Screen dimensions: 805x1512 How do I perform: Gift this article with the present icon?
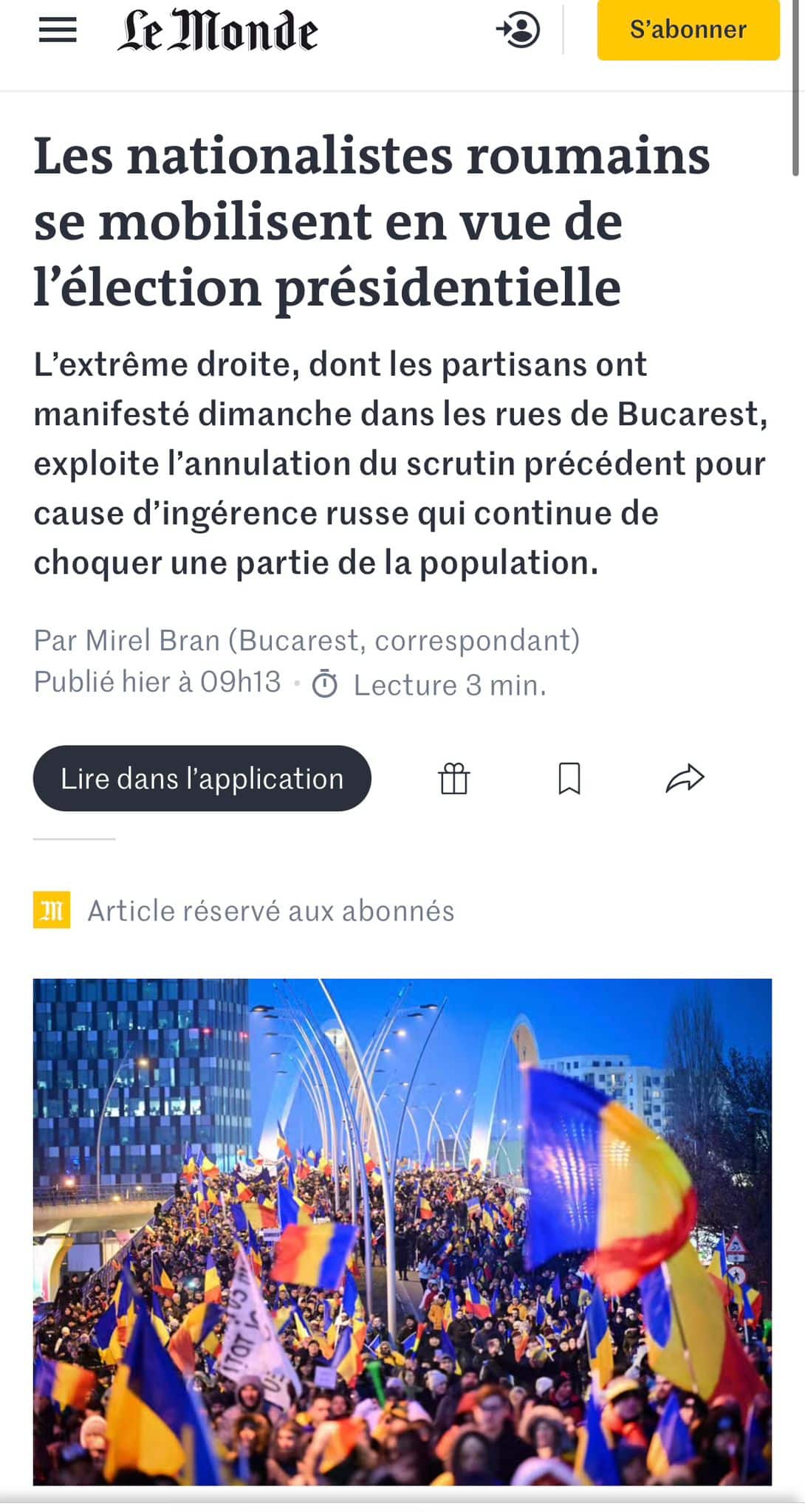pyautogui.click(x=453, y=778)
